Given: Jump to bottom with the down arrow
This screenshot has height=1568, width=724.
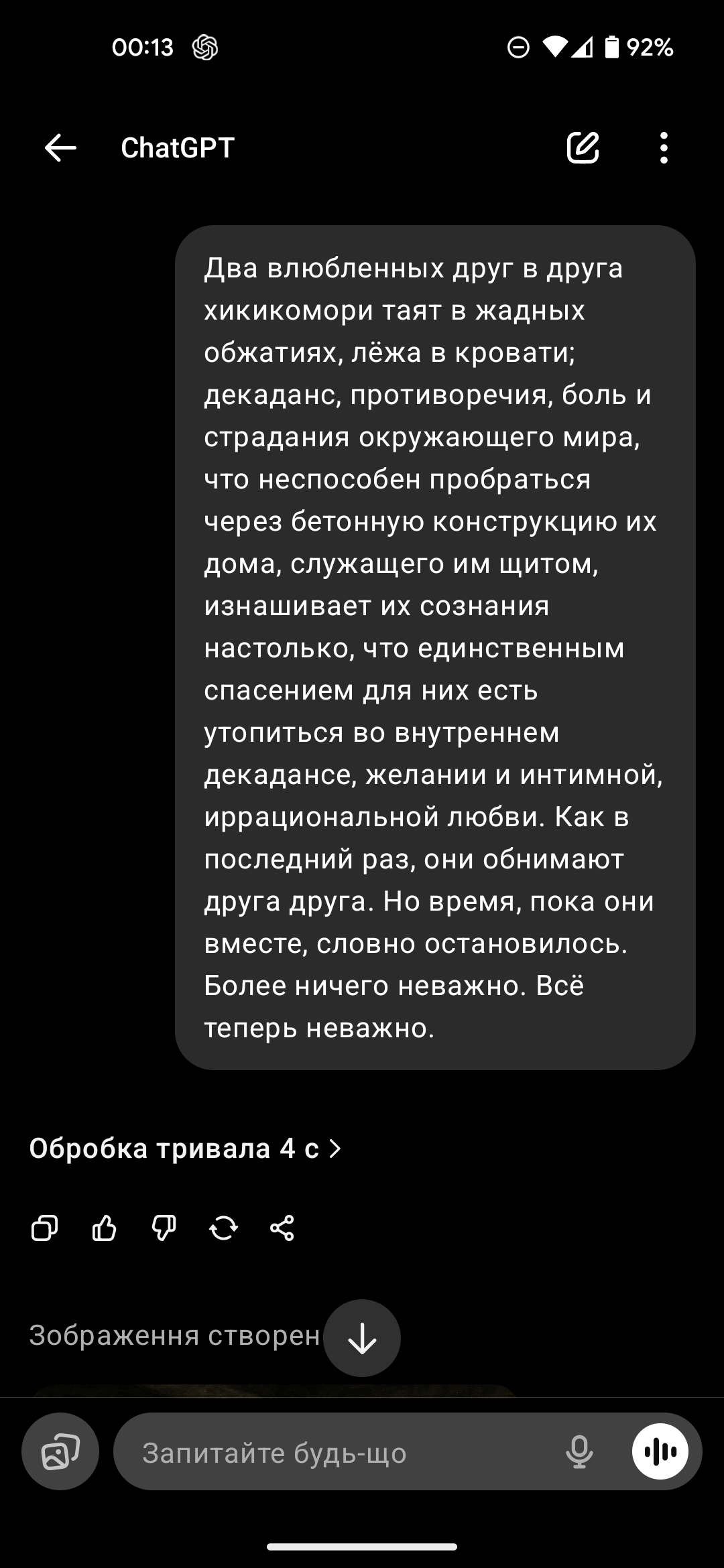Looking at the screenshot, I should (362, 1338).
